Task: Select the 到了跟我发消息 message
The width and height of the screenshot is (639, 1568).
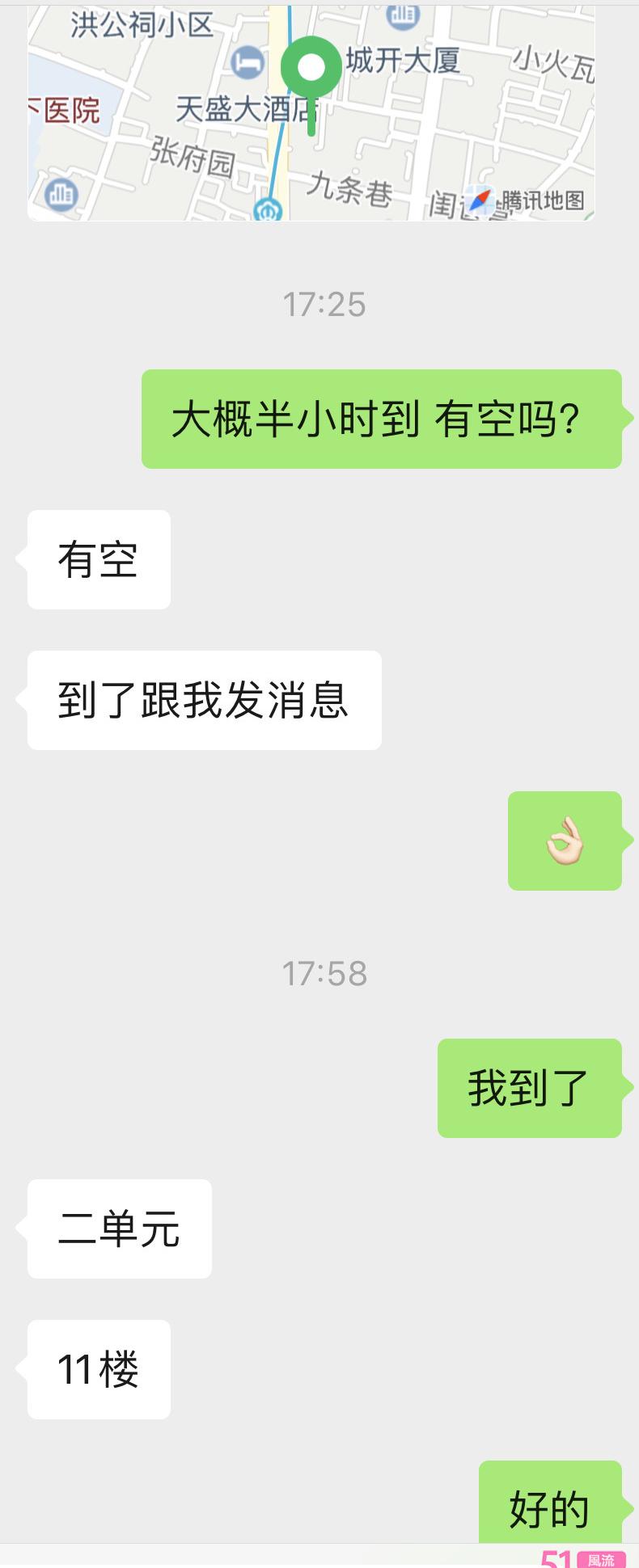Action: (203, 700)
